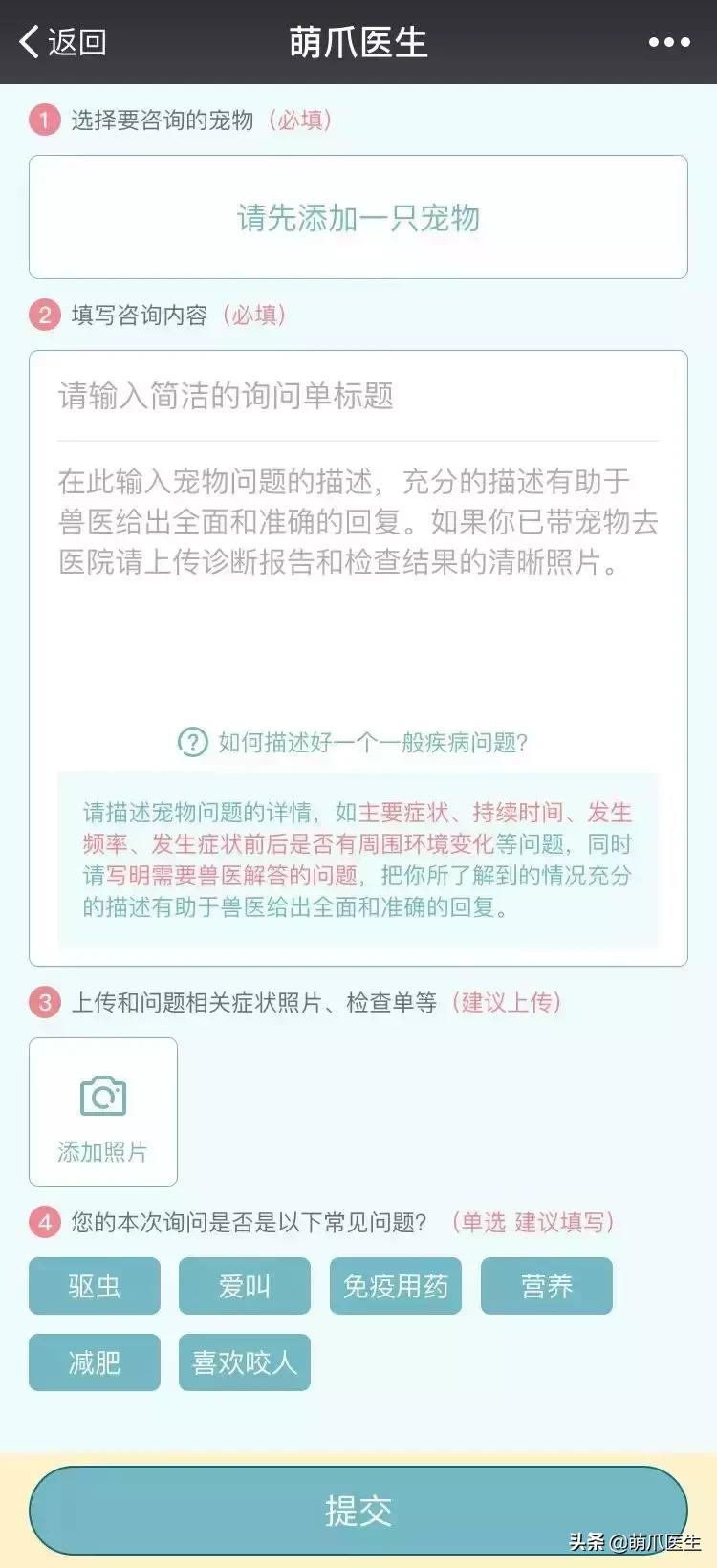Click the step 3 numbered badge icon

pos(43,1004)
